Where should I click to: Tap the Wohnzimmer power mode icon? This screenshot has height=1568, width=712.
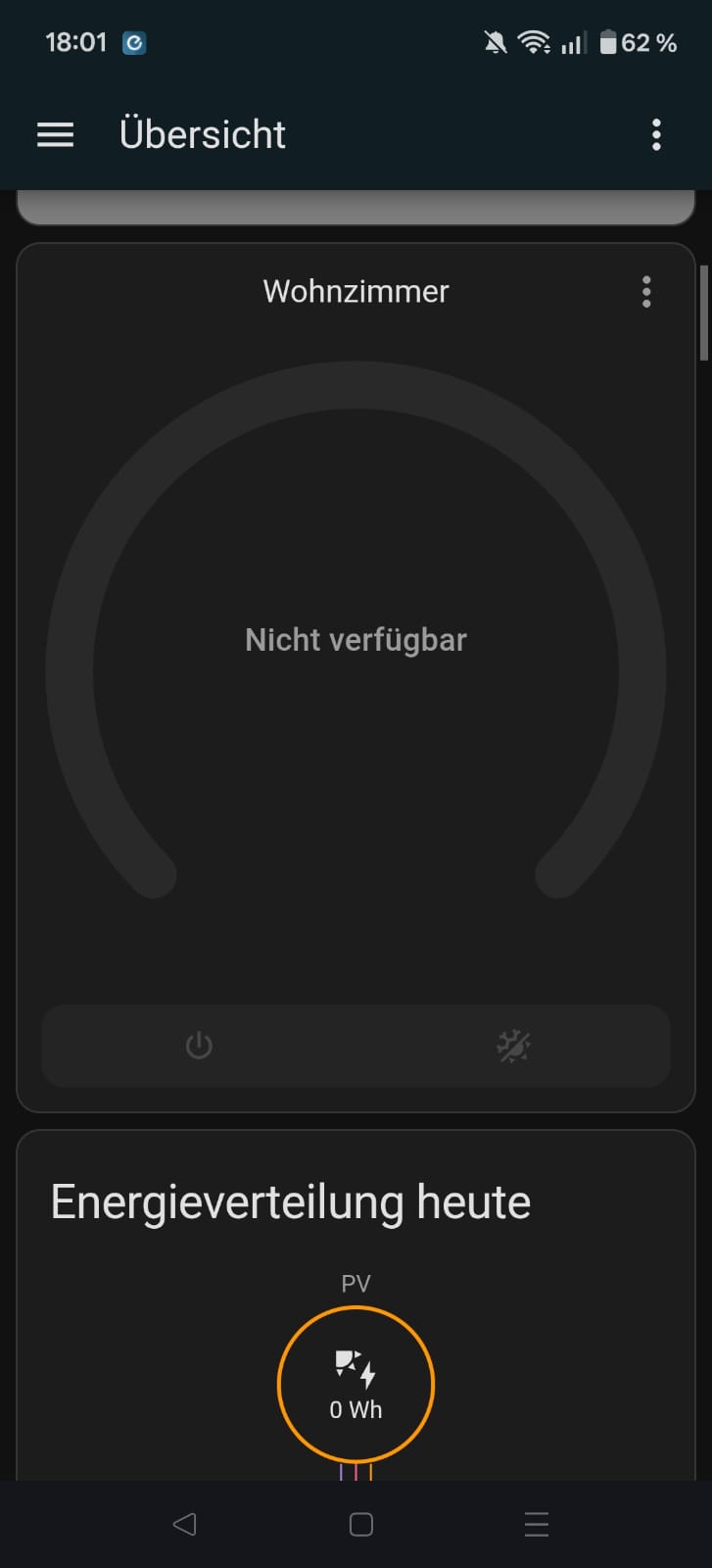click(x=199, y=1046)
